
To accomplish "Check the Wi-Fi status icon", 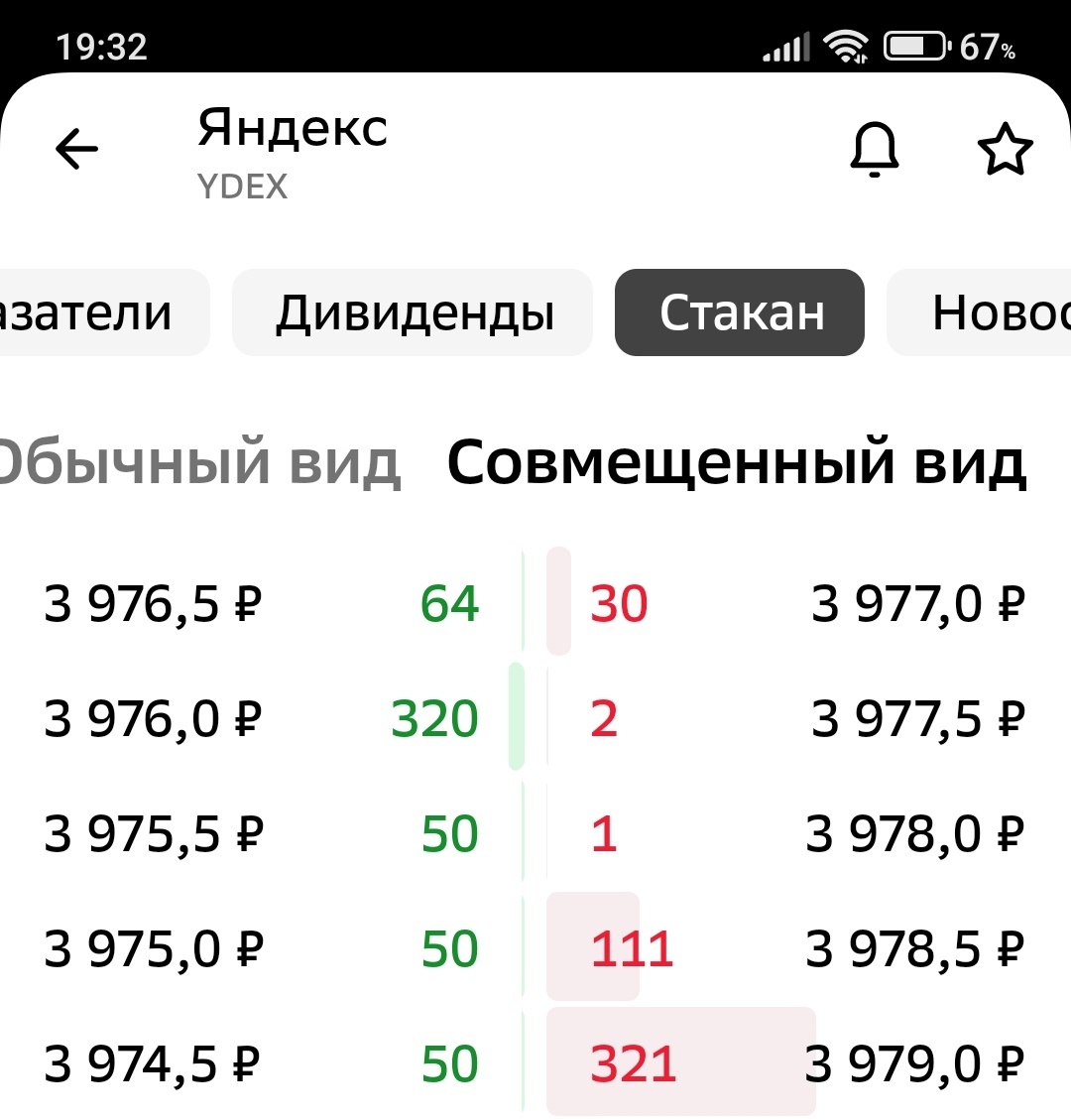I will click(x=848, y=44).
